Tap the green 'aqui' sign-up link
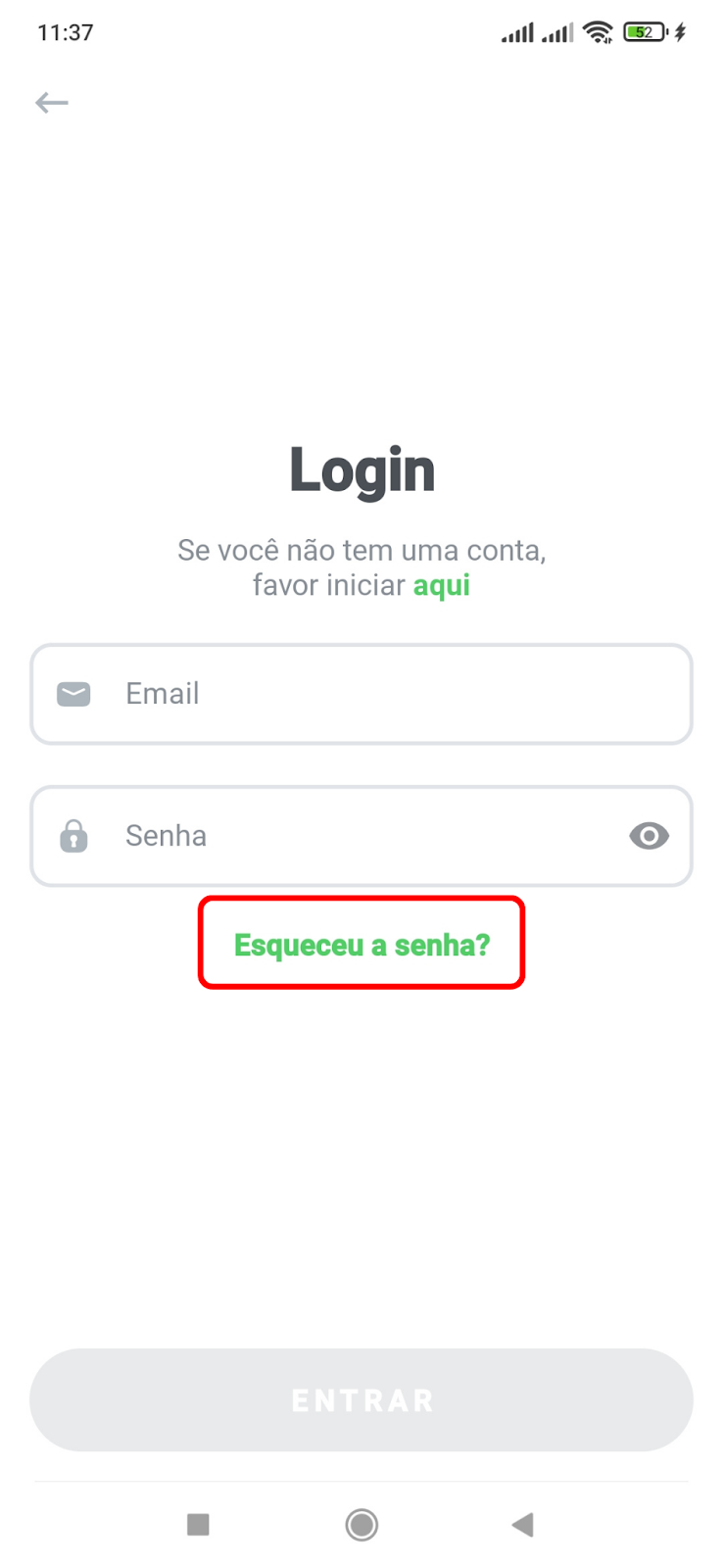Screen dimensions: 723x1568 pyautogui.click(x=441, y=585)
